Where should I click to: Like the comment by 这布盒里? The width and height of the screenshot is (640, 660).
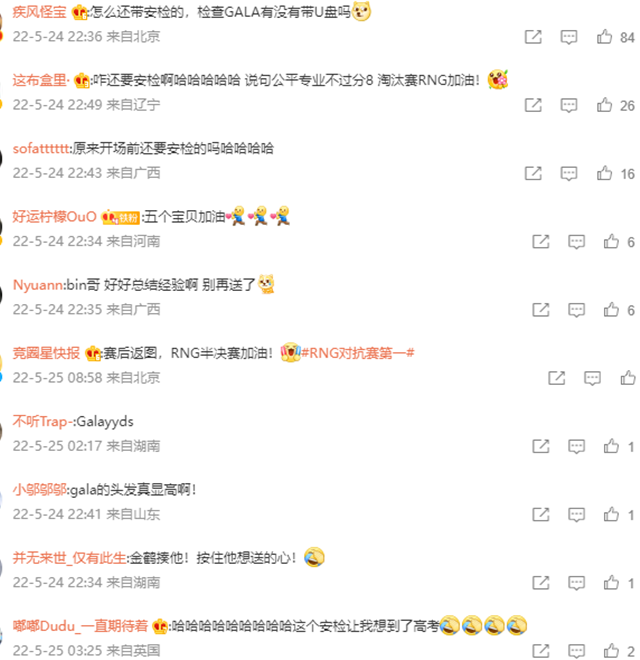[x=604, y=105]
